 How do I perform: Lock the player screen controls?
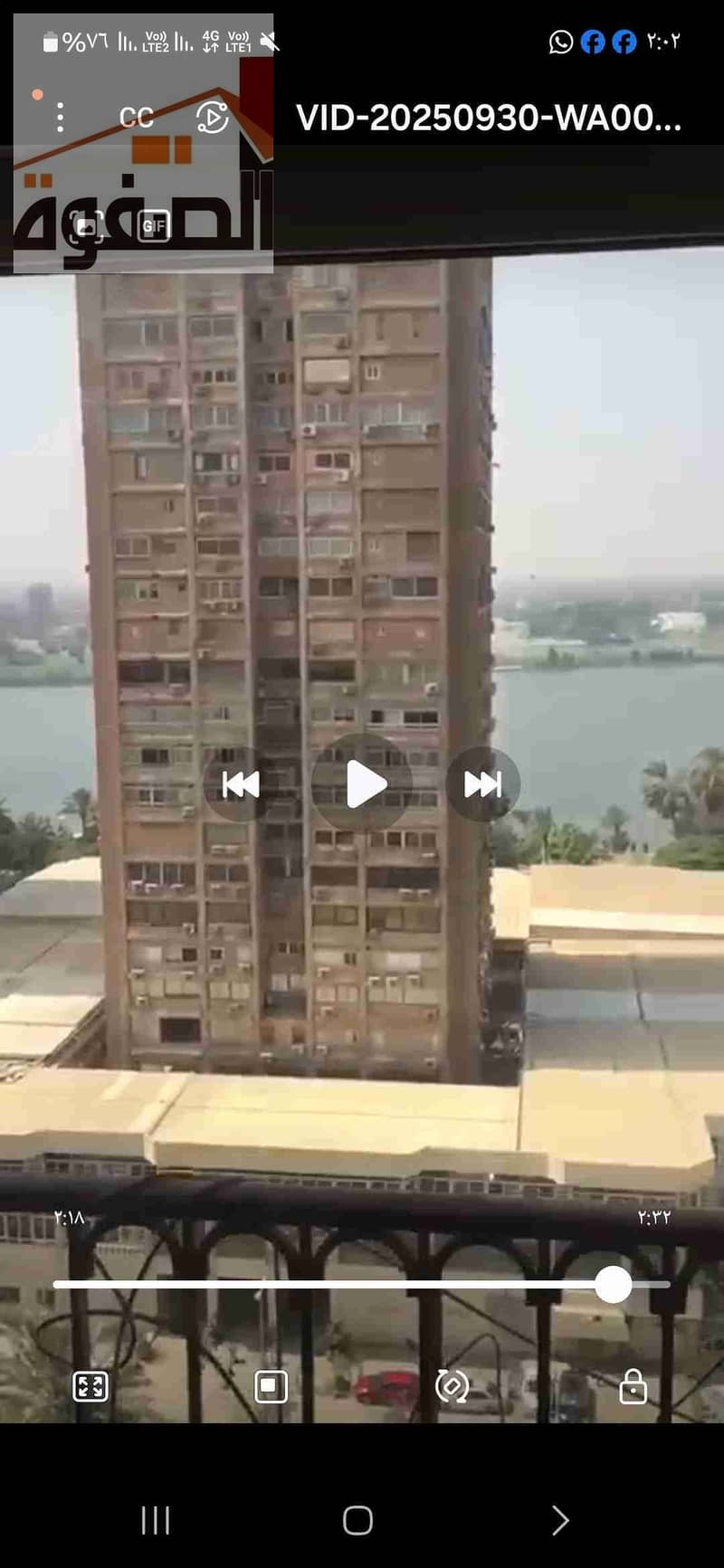633,1386
